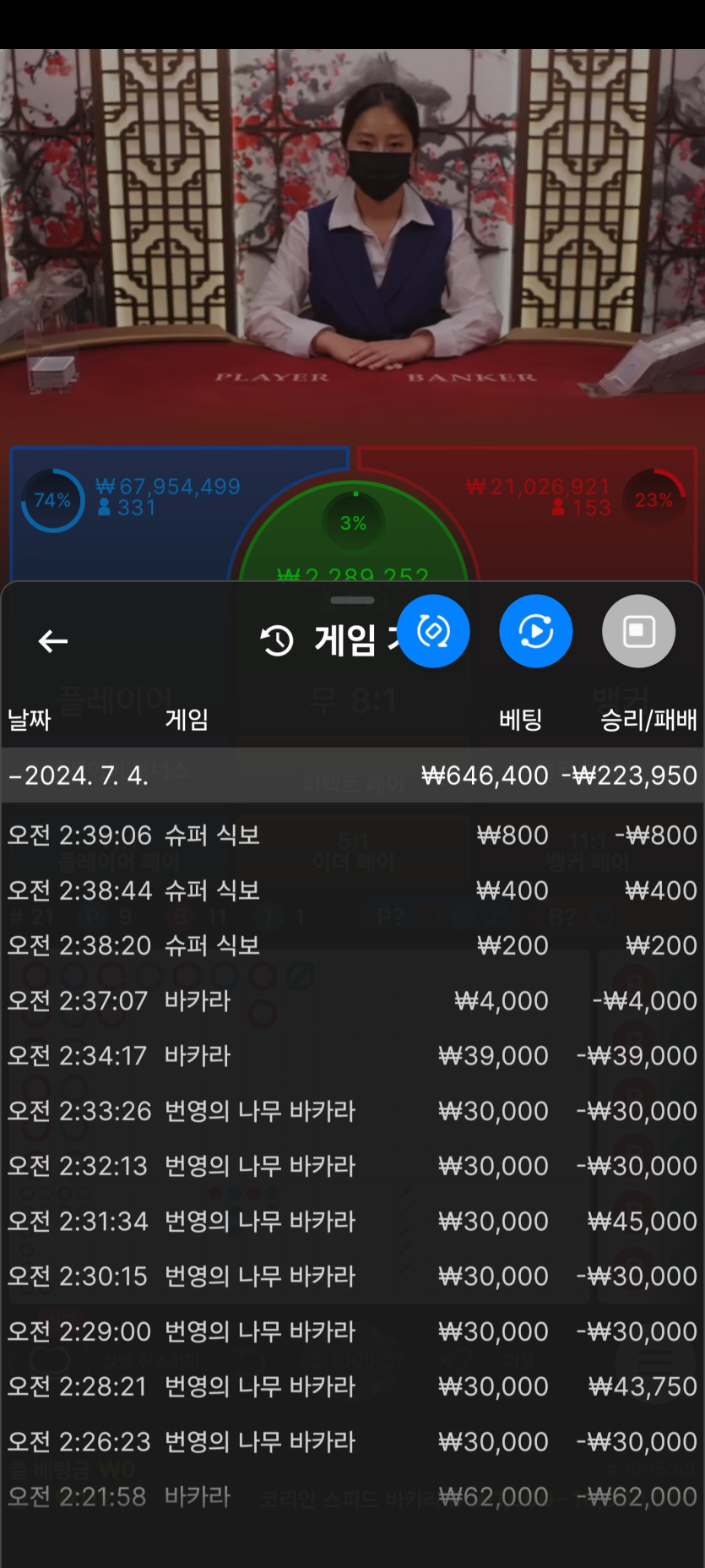
Task: Open 오전 2:29:00 번영의 나무 바카라 entry
Action: (x=352, y=1331)
